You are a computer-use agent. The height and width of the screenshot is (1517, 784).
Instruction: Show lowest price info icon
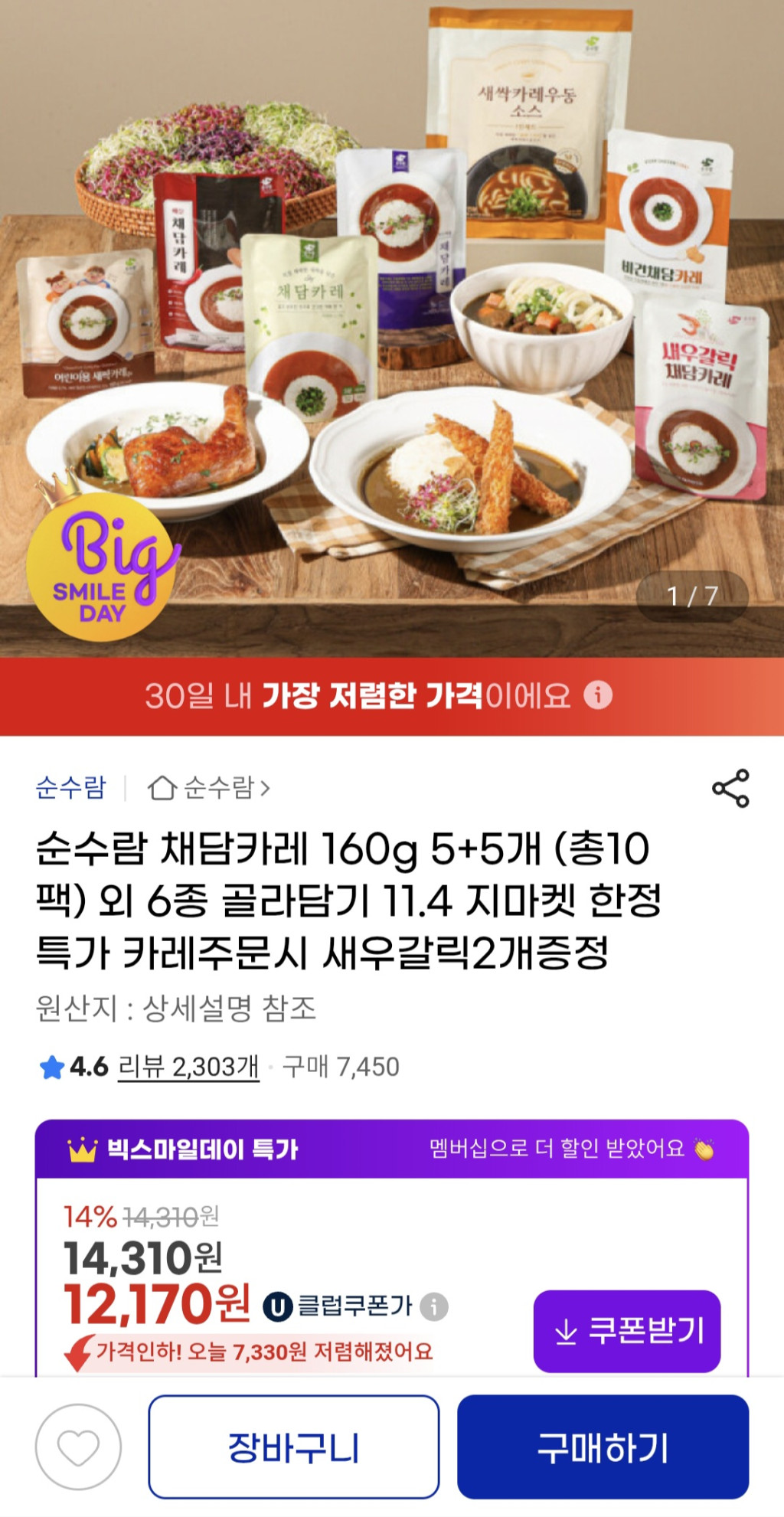coord(598,695)
